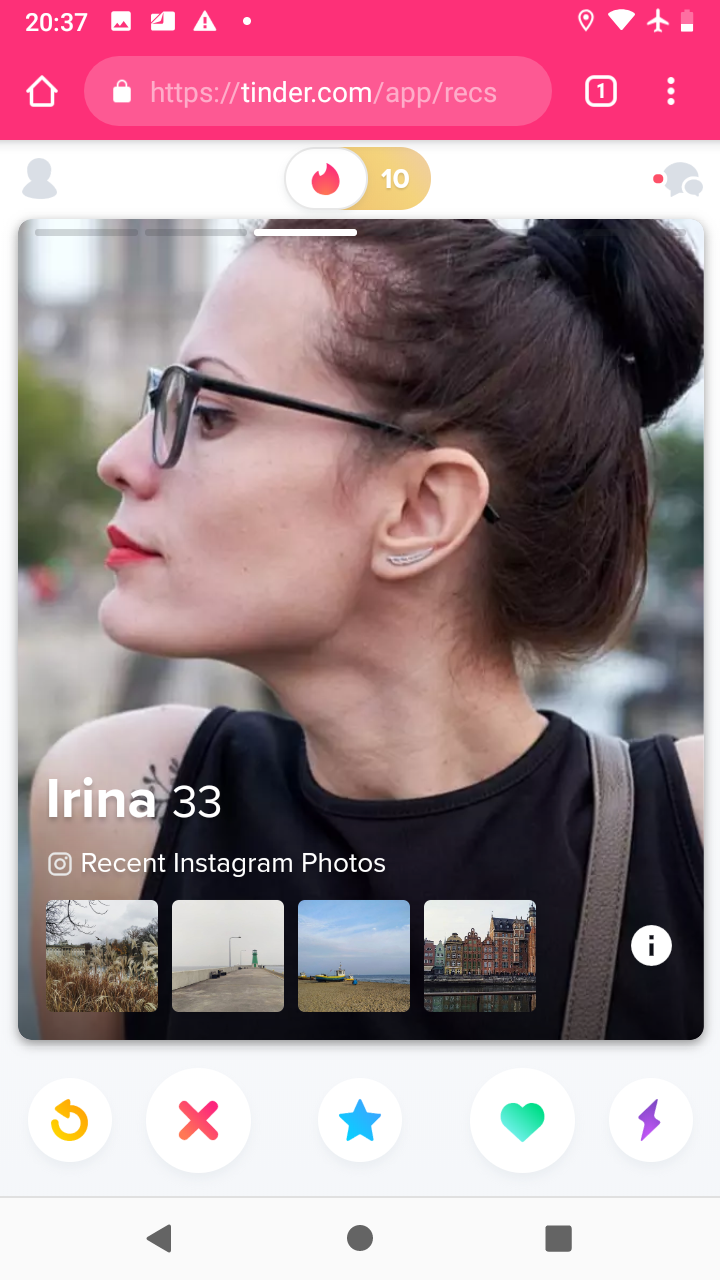Toggle the flame and gold switch
The width and height of the screenshot is (720, 1280).
pos(358,179)
